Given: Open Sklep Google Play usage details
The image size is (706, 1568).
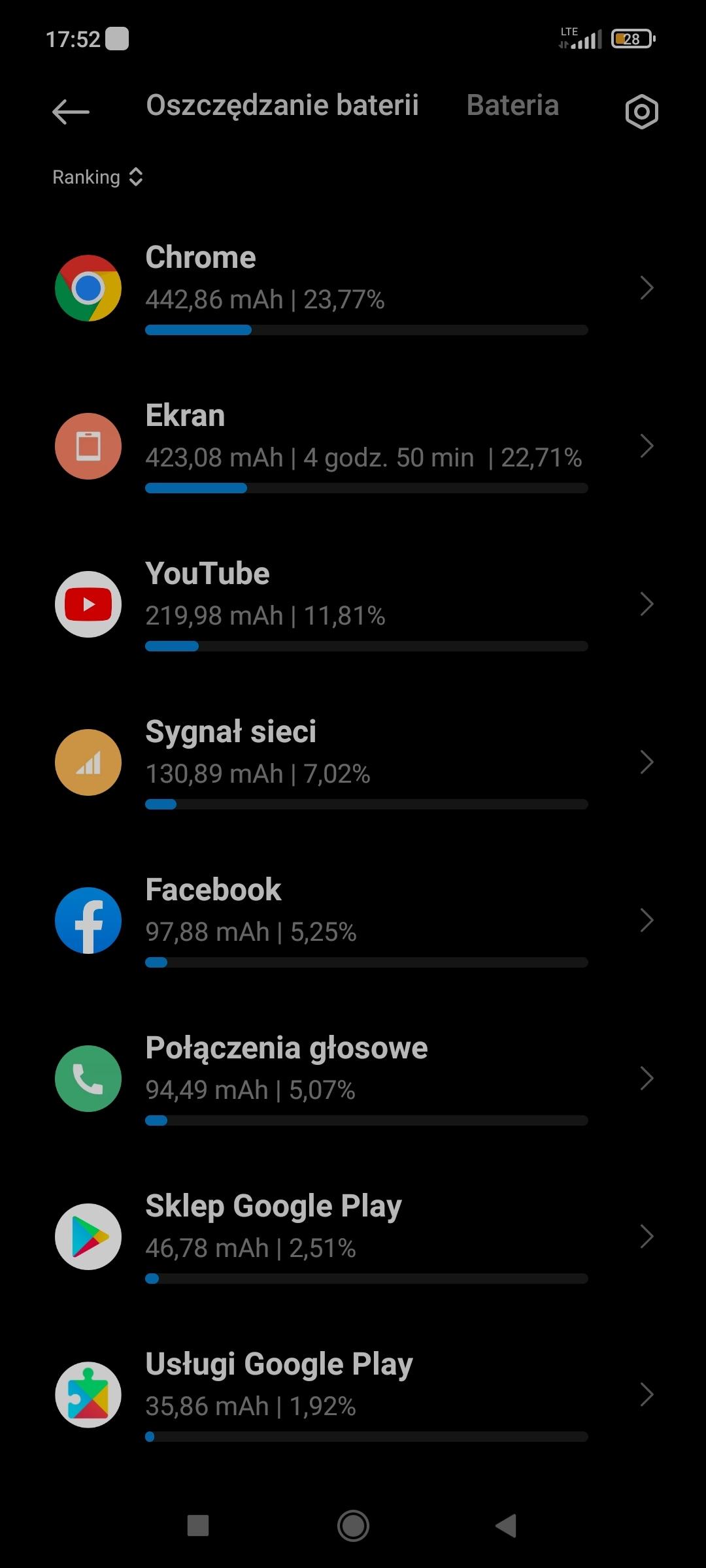Looking at the screenshot, I should pyautogui.click(x=353, y=1237).
